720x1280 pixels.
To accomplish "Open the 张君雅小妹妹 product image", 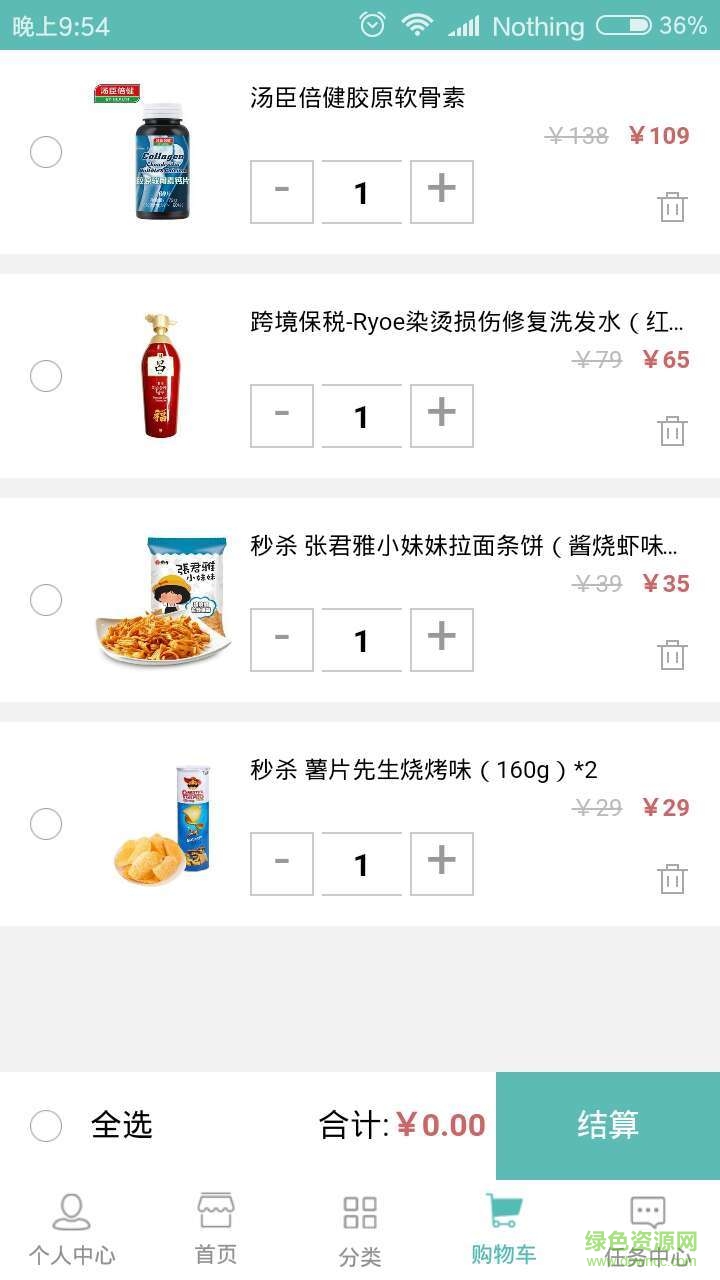I will point(162,600).
